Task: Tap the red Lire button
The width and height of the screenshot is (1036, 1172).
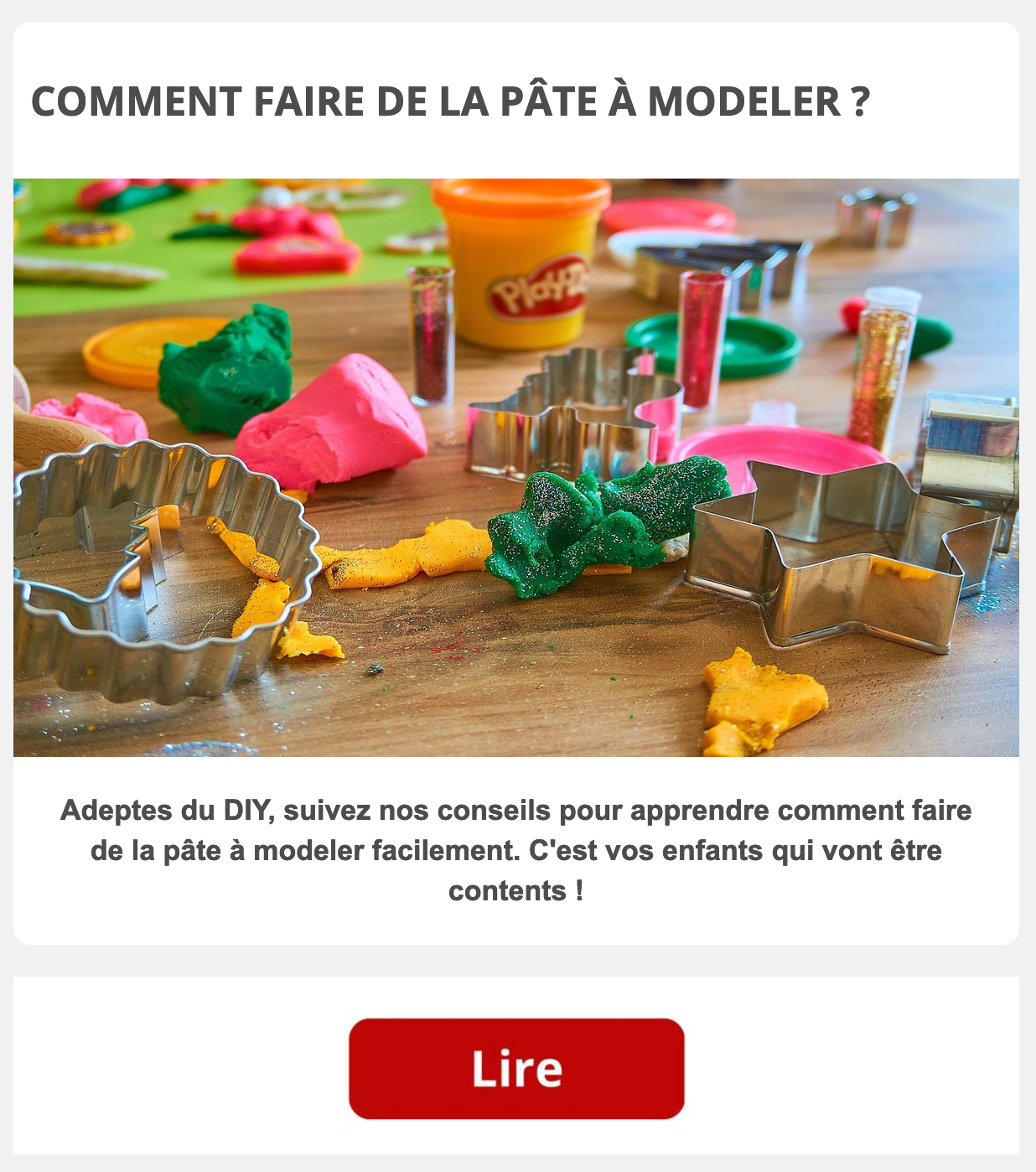Action: coord(516,1069)
